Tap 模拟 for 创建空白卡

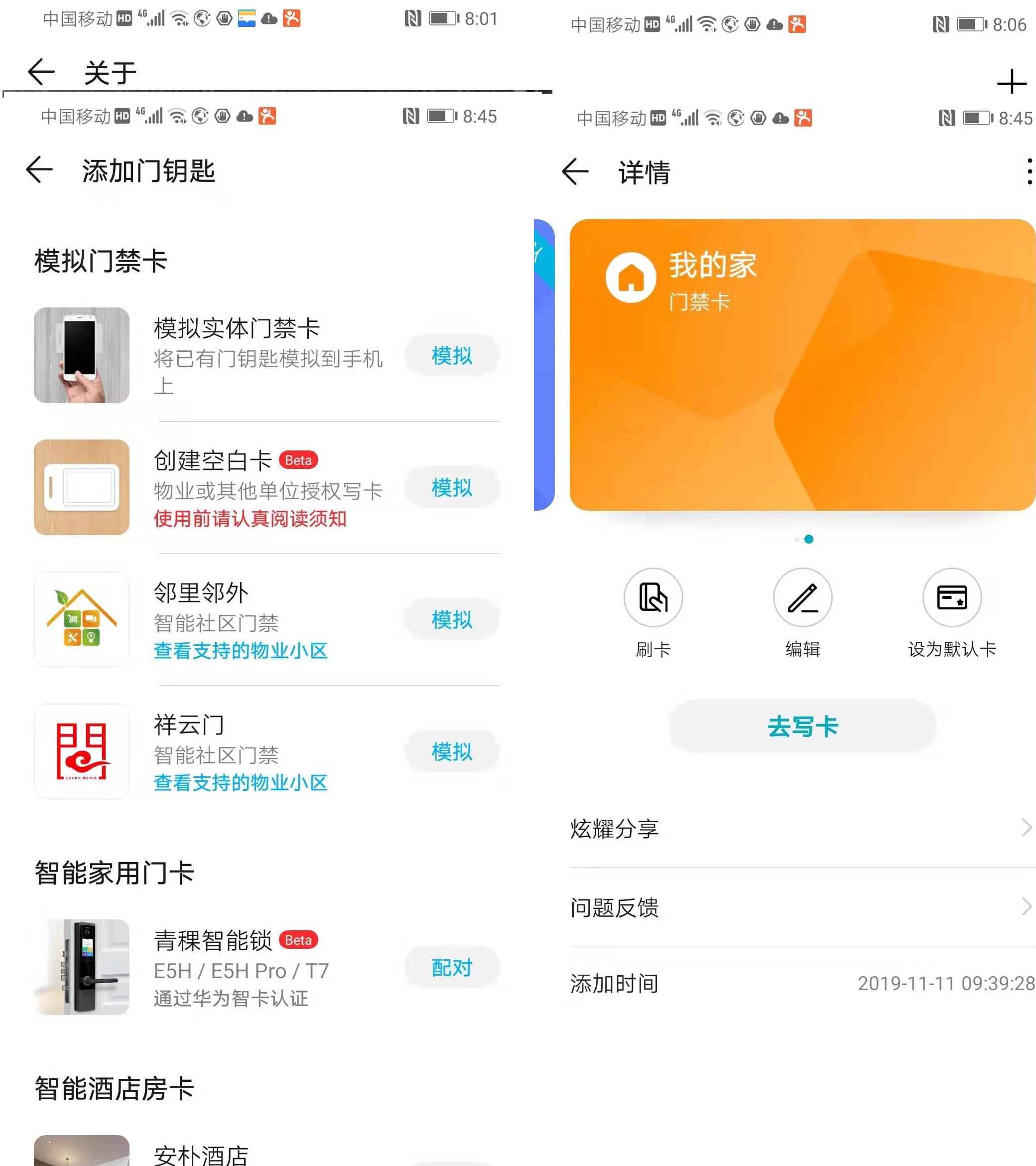[452, 488]
